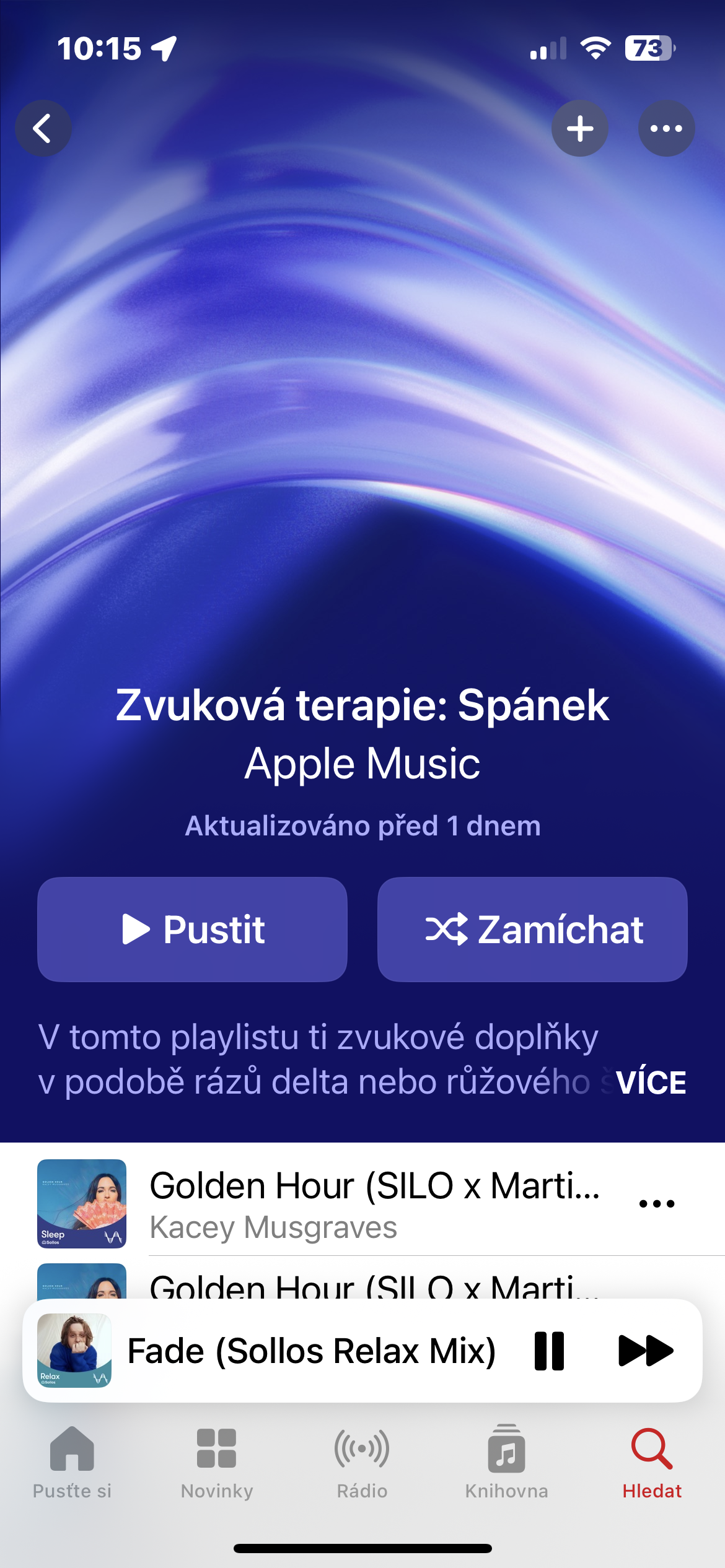The width and height of the screenshot is (725, 1568).
Task: Select the Hledat tab
Action: tap(652, 1463)
